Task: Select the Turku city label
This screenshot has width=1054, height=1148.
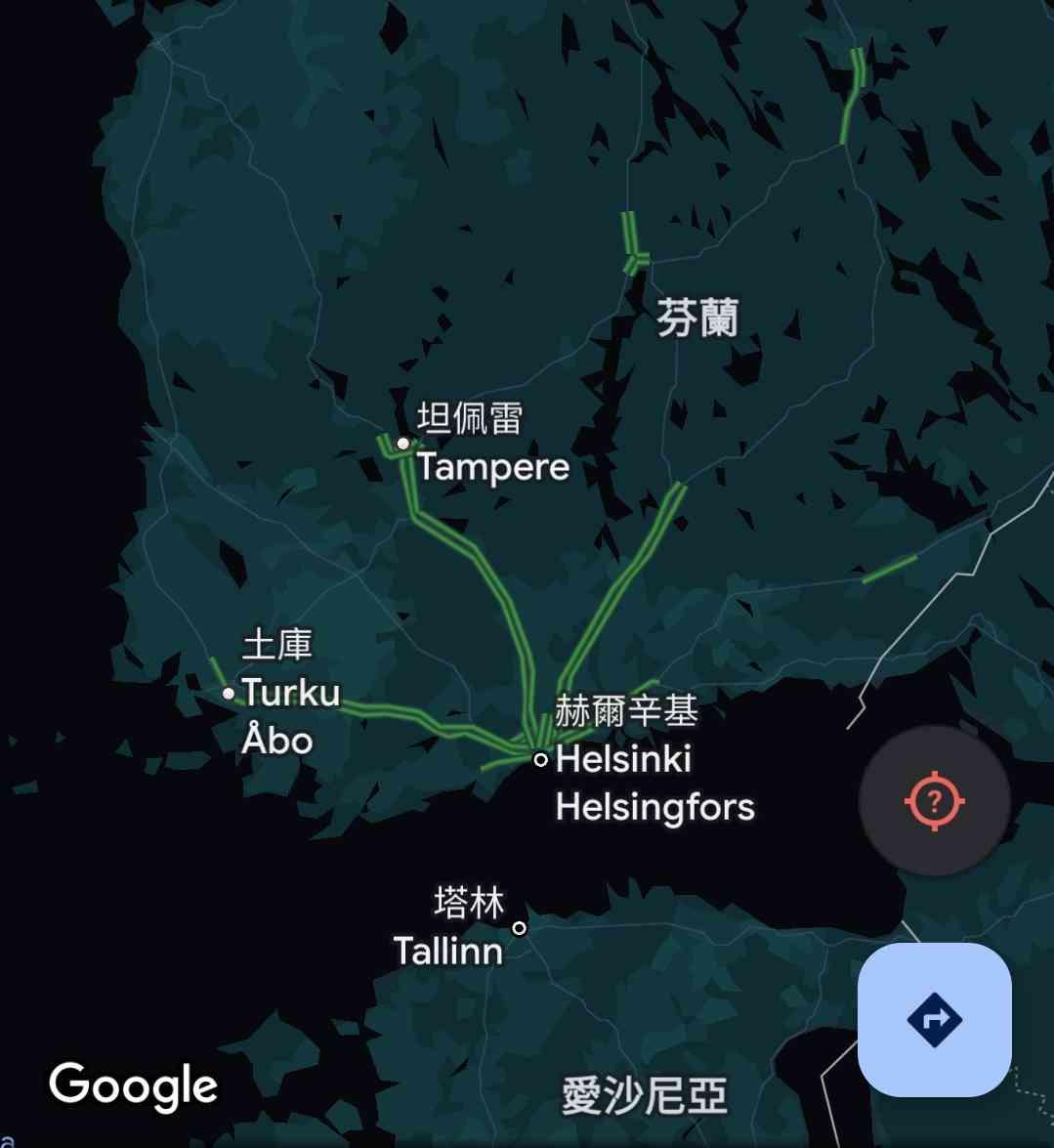Action: (x=290, y=693)
